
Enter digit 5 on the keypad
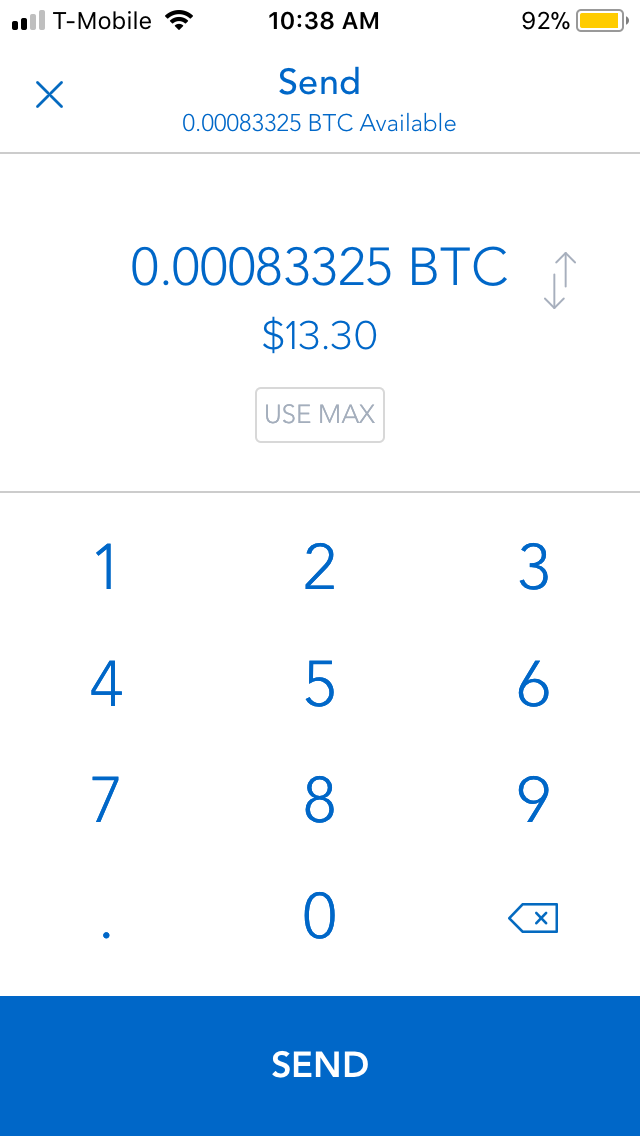click(x=320, y=683)
